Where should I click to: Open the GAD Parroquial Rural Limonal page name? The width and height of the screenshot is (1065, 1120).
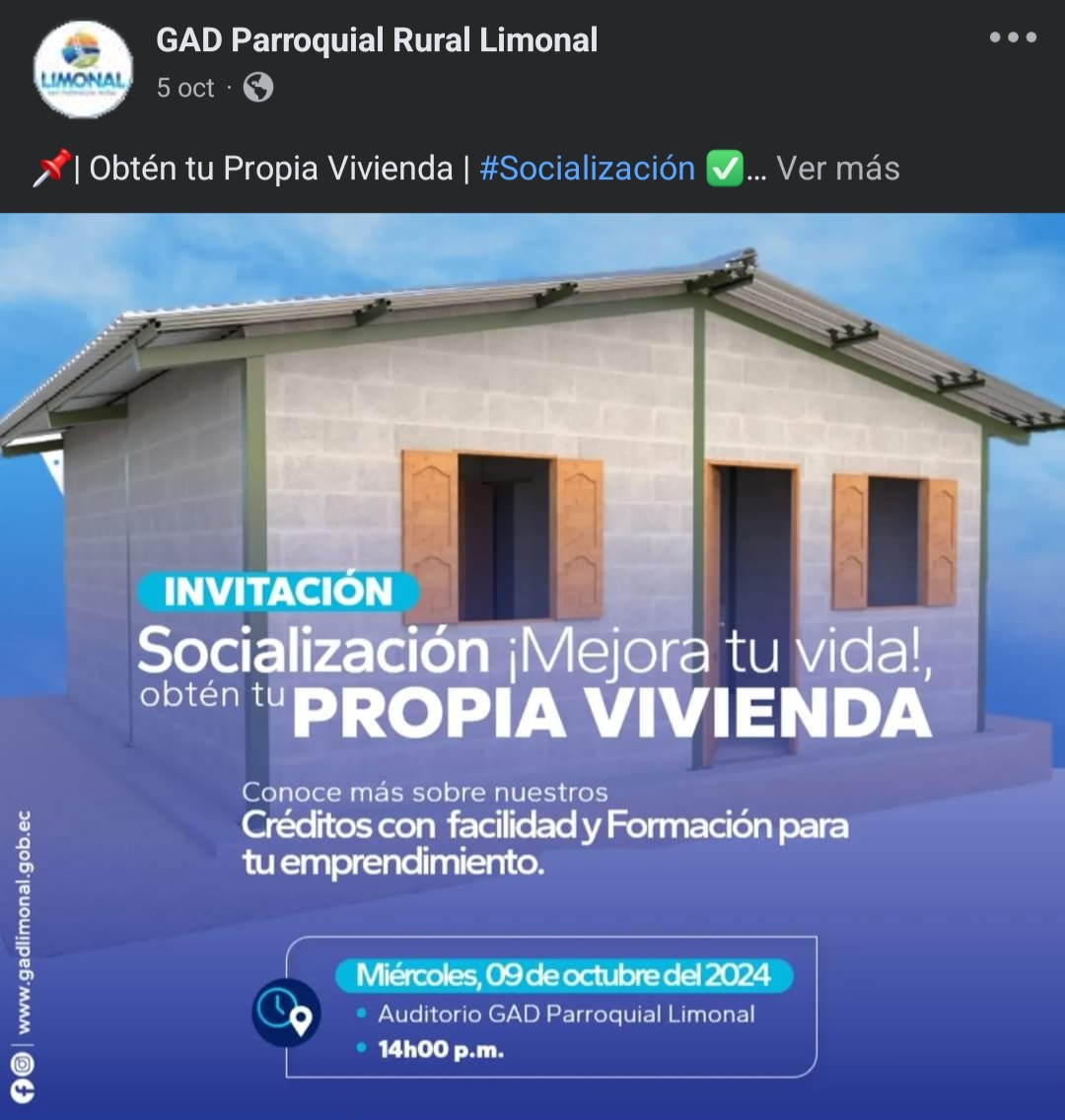coord(377,40)
